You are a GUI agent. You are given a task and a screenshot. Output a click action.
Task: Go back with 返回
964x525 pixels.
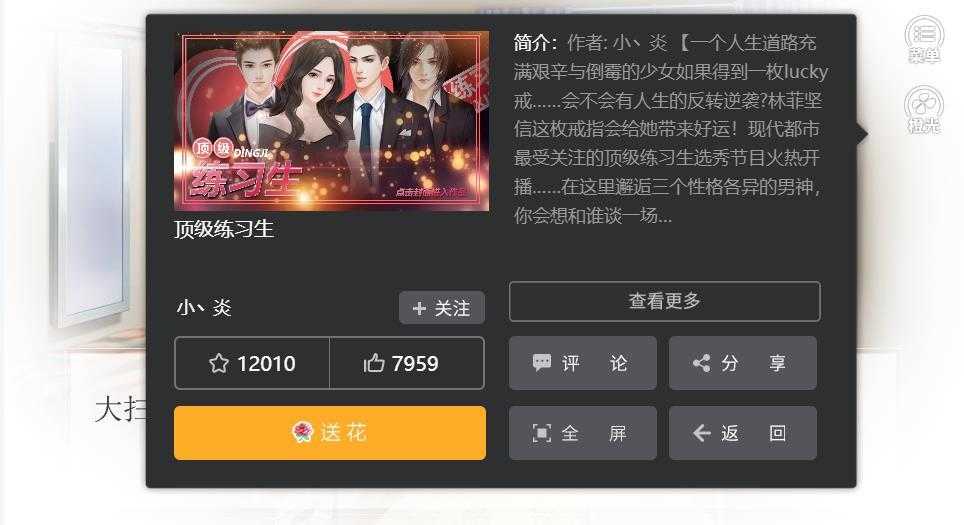click(742, 433)
